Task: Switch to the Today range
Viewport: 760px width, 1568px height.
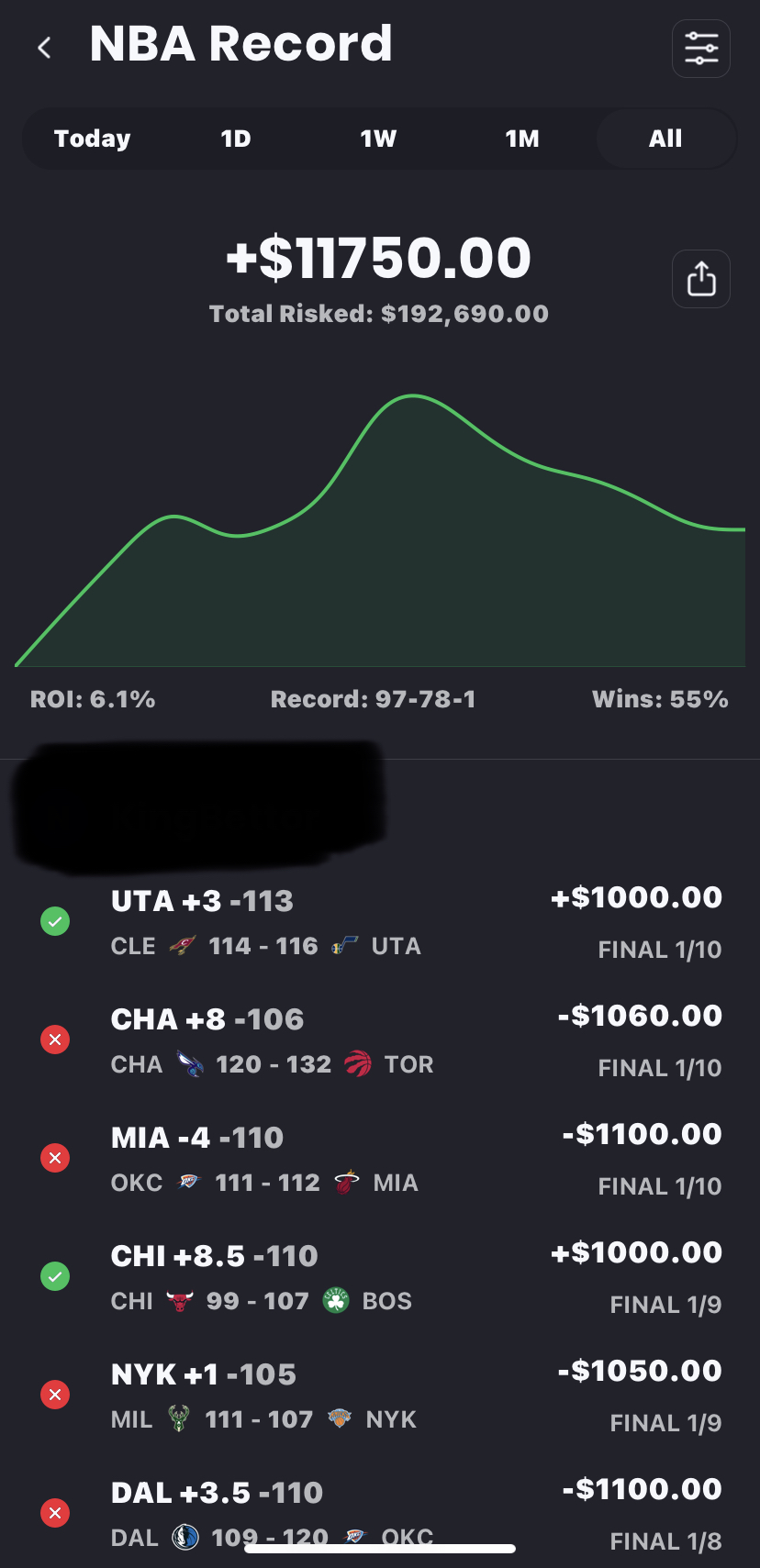Action: tap(93, 139)
